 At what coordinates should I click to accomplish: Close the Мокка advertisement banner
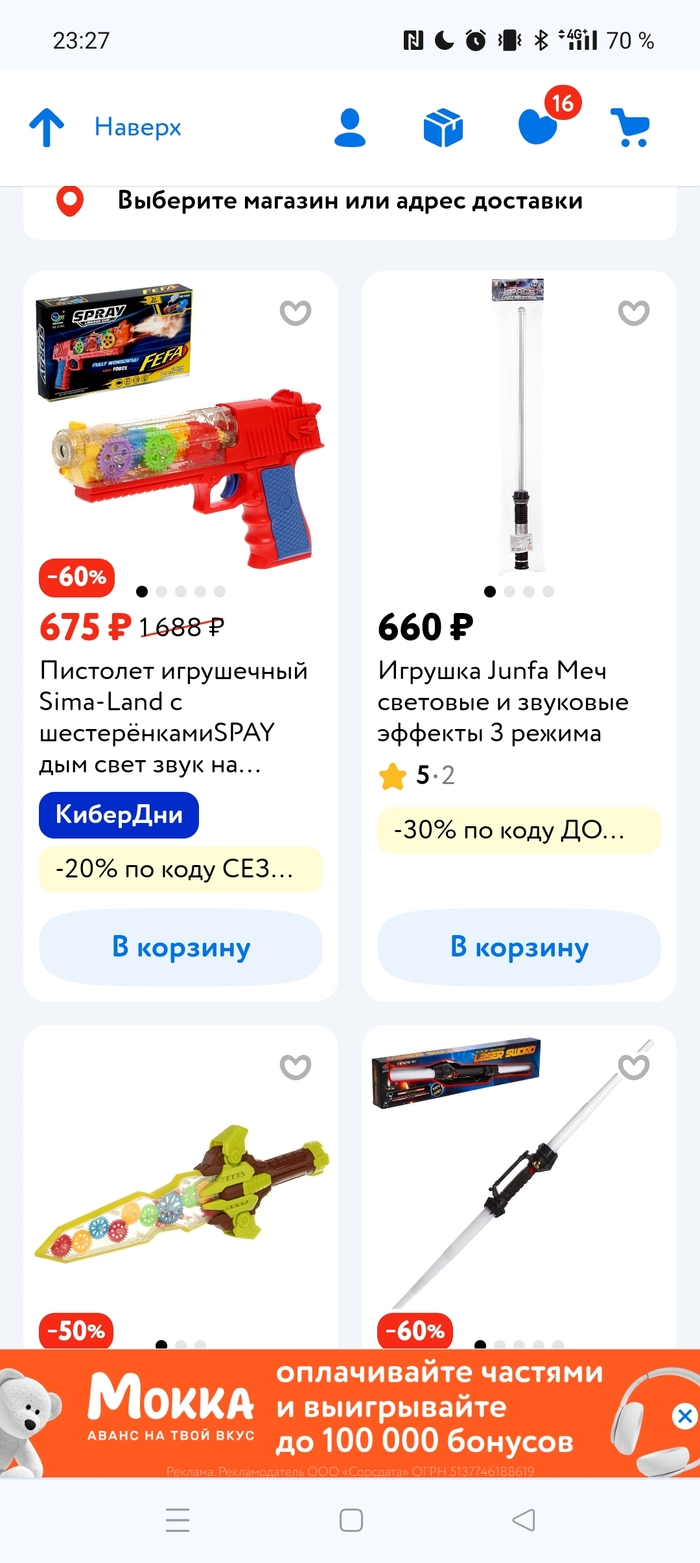point(684,1415)
